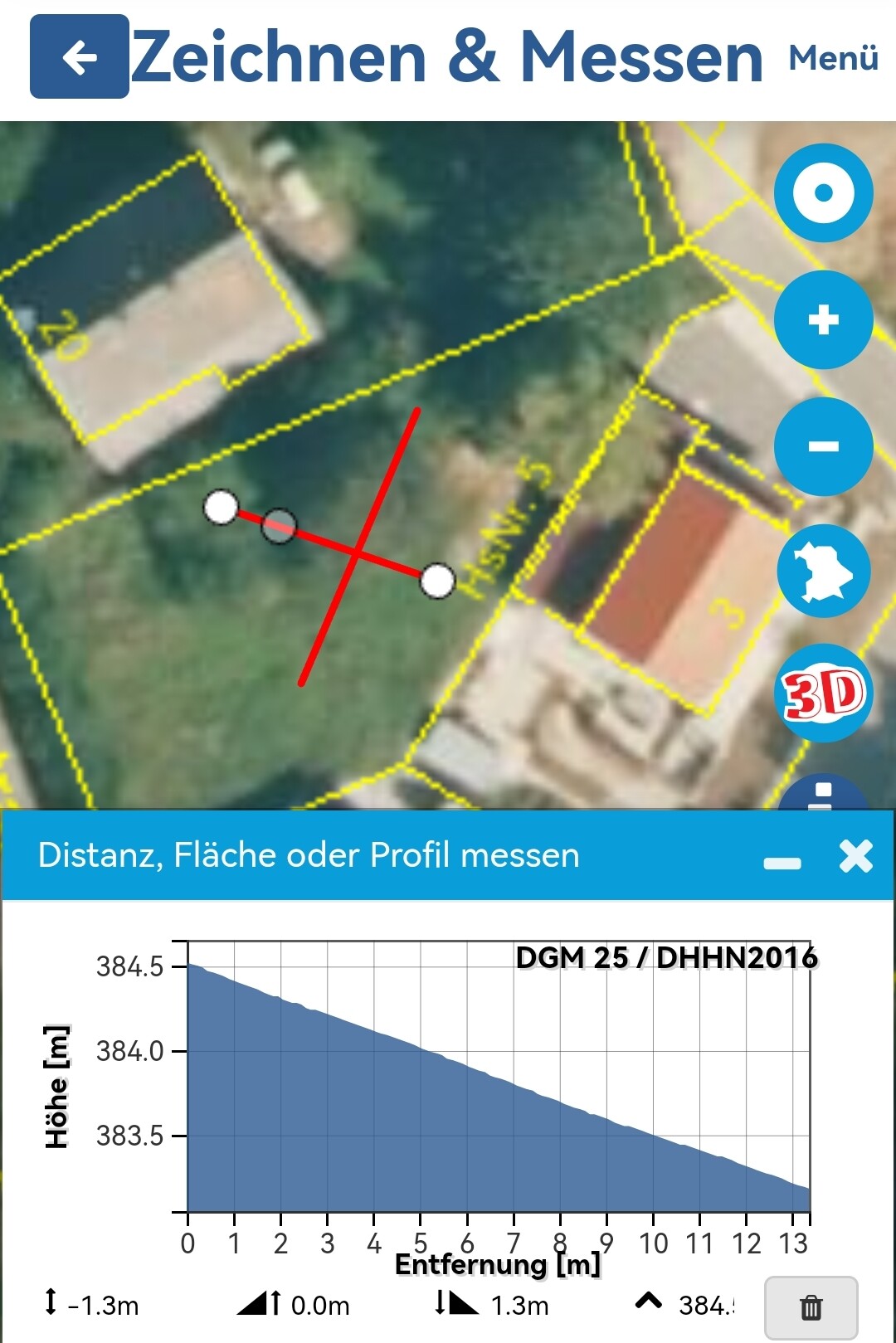Minimize the measuring panel
This screenshot has height=1343, width=896.
click(x=782, y=863)
